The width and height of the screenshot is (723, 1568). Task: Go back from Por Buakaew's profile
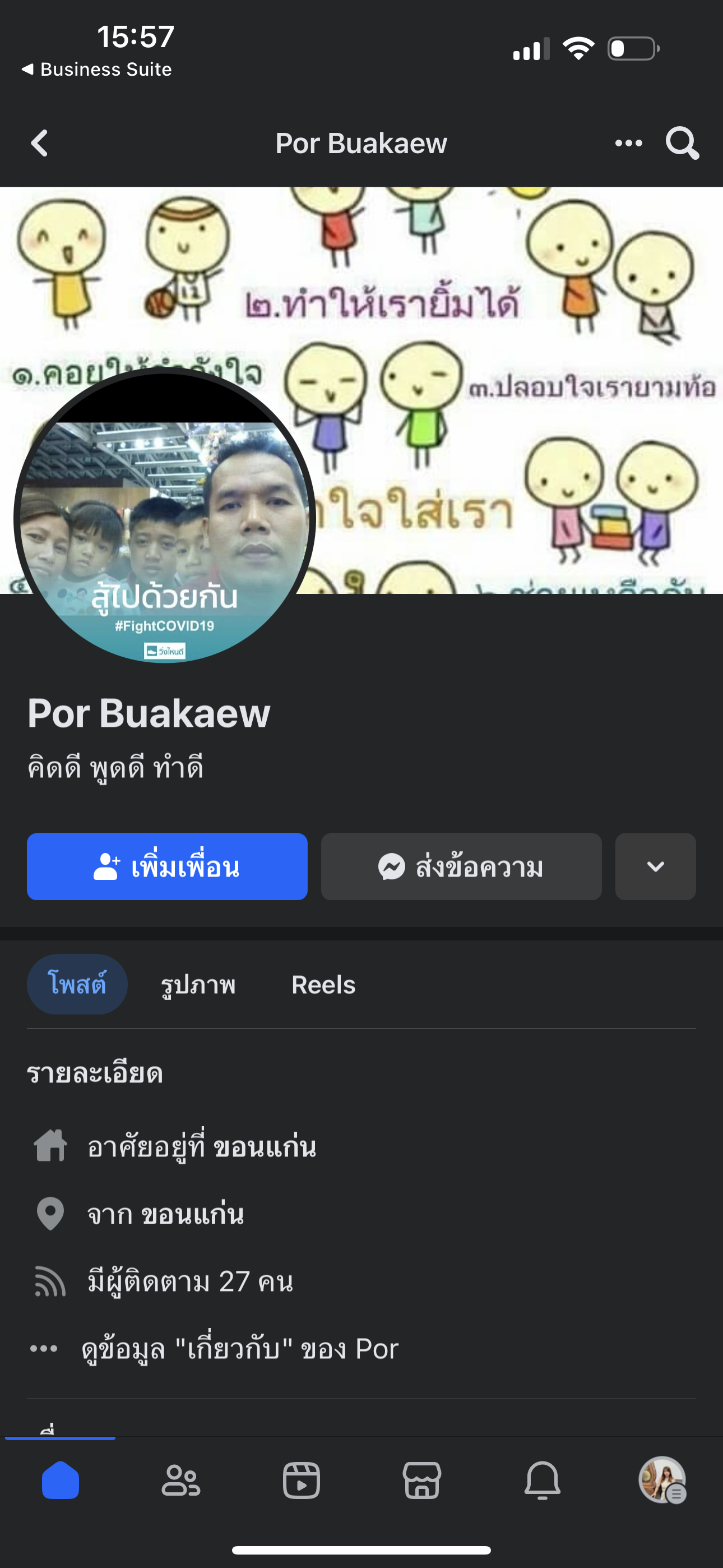point(40,144)
